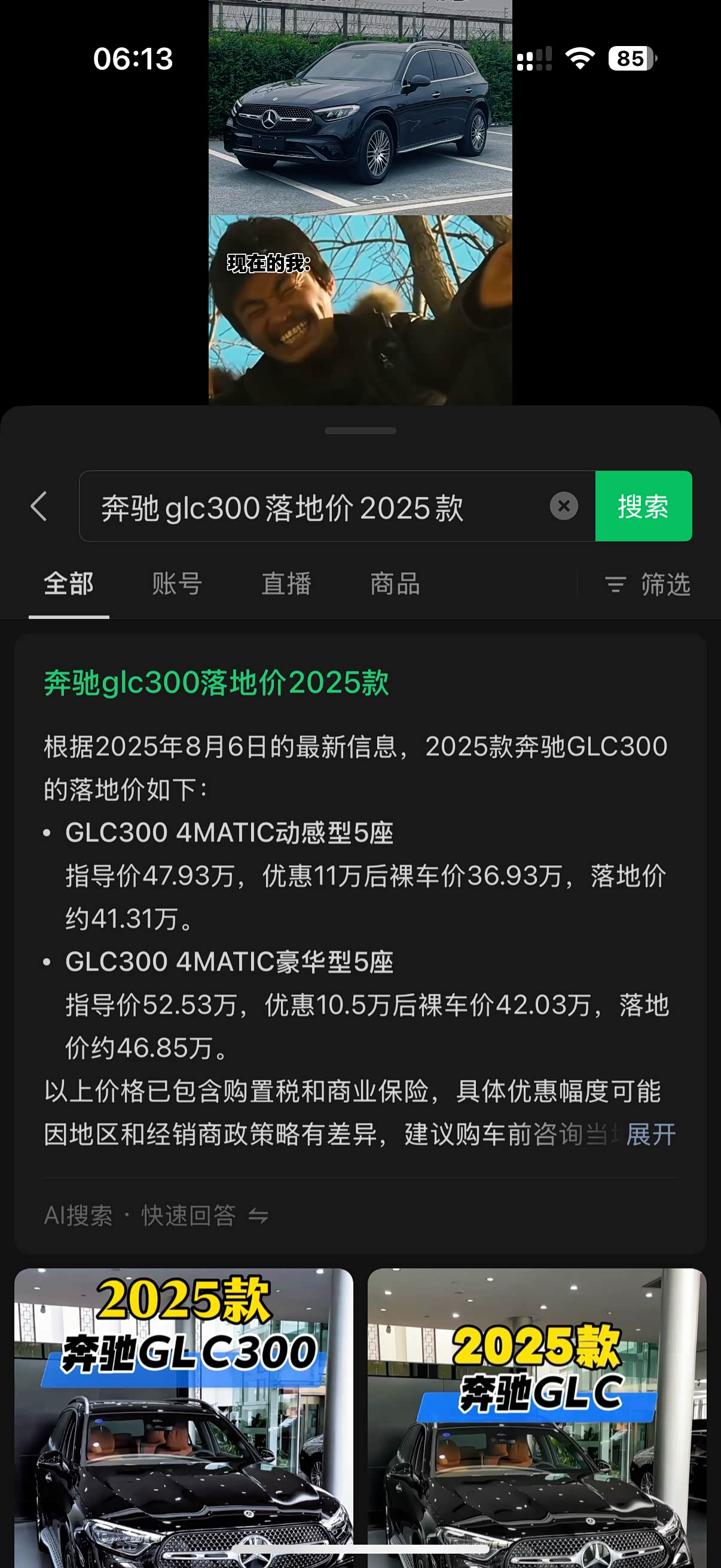Hit the green 搜索 button
This screenshot has height=1568, width=721.
[643, 507]
